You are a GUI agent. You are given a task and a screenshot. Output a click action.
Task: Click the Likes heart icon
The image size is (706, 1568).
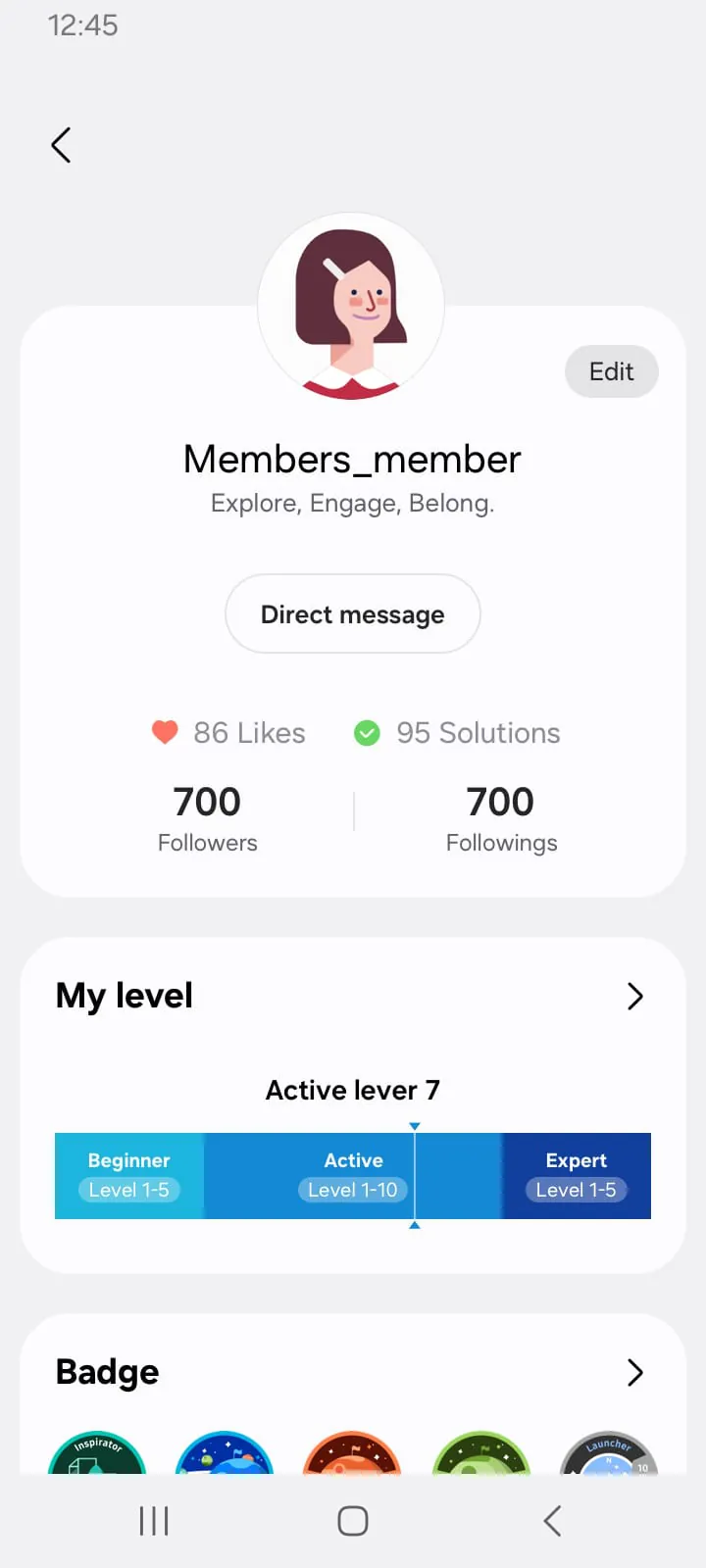click(166, 732)
